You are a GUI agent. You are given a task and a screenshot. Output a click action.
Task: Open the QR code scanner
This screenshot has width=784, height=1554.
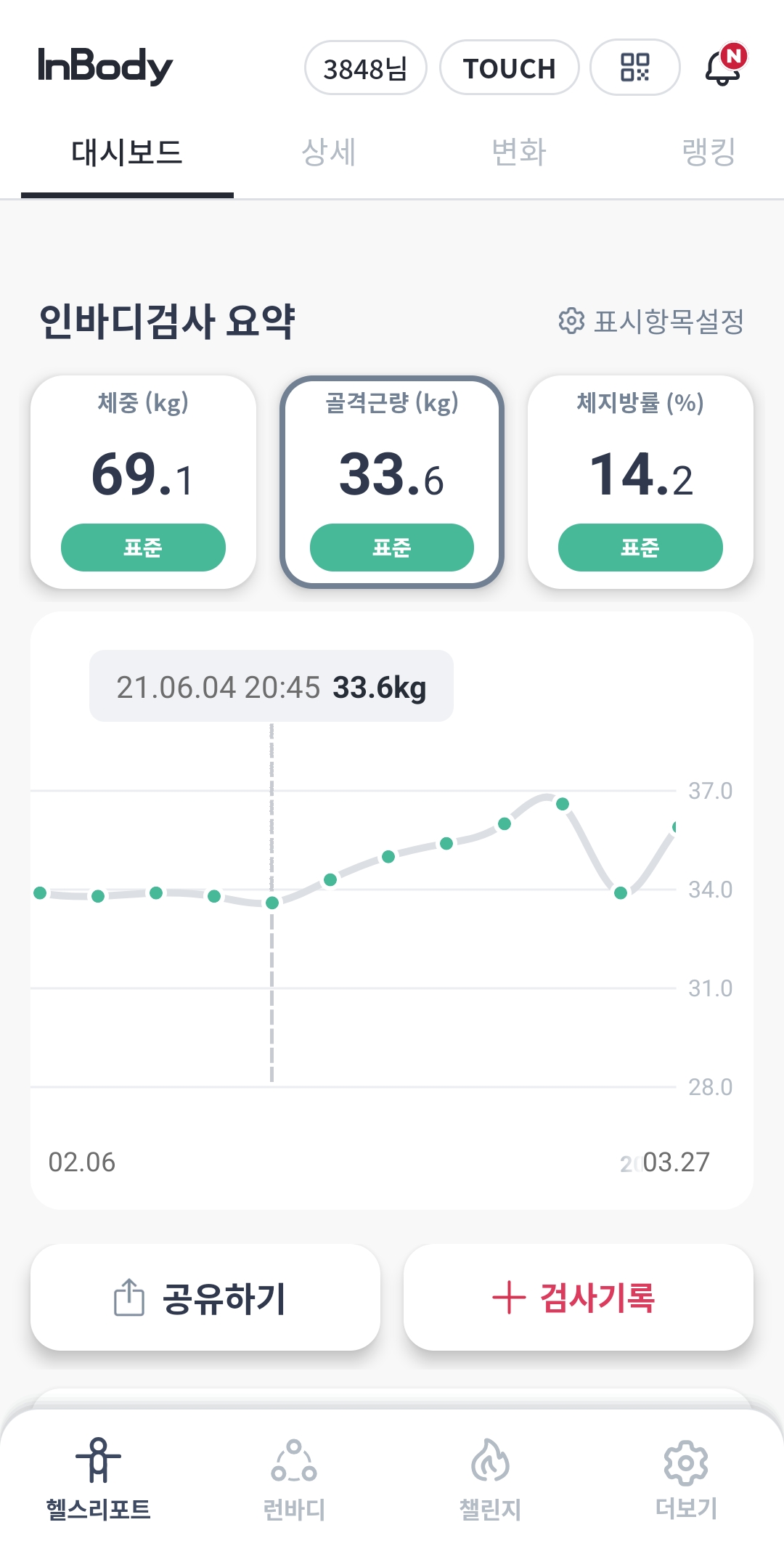634,68
